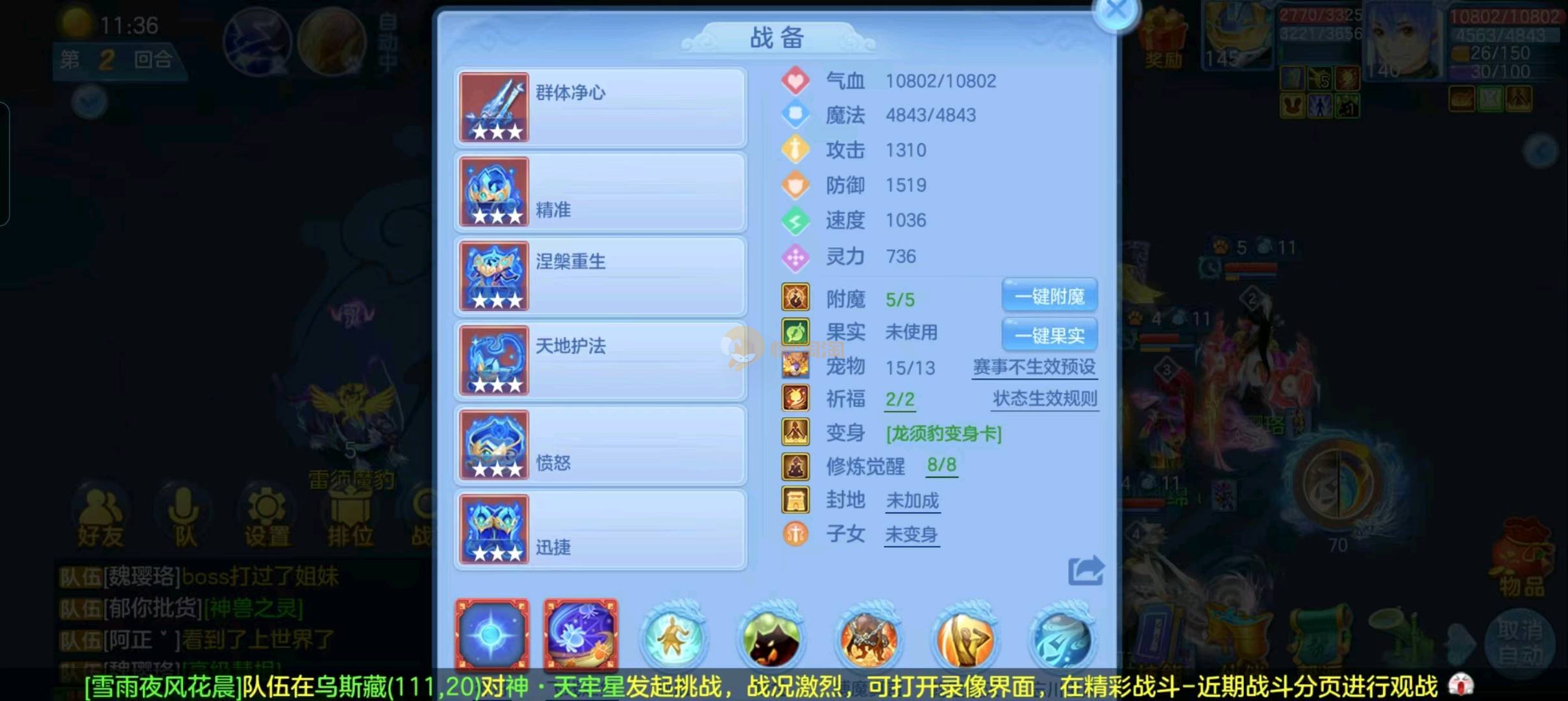Image resolution: width=1568 pixels, height=701 pixels.
Task: Open the 赛事不生效预设 link
Action: coord(1034,367)
